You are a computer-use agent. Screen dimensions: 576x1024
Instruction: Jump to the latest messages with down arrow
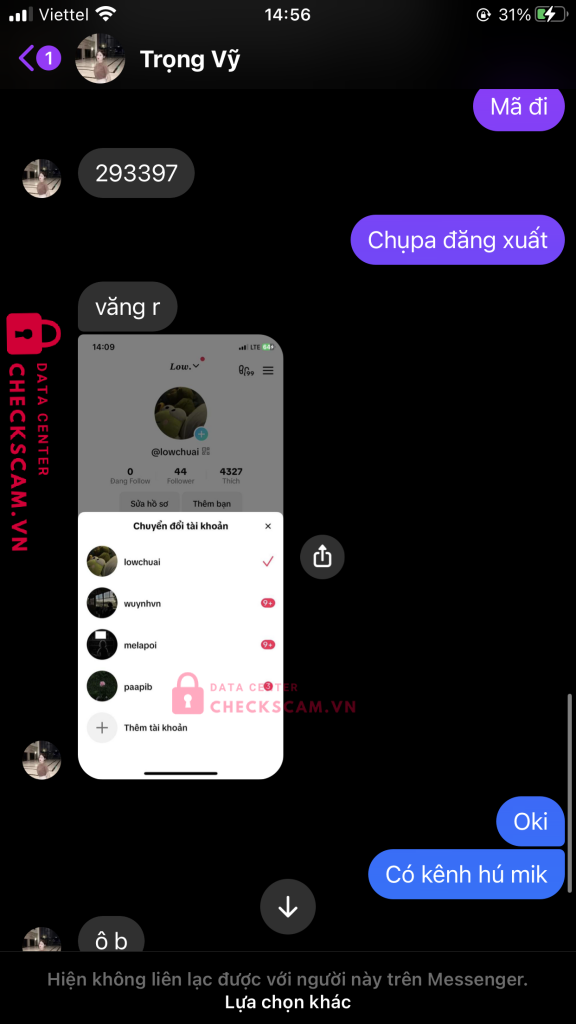(288, 906)
